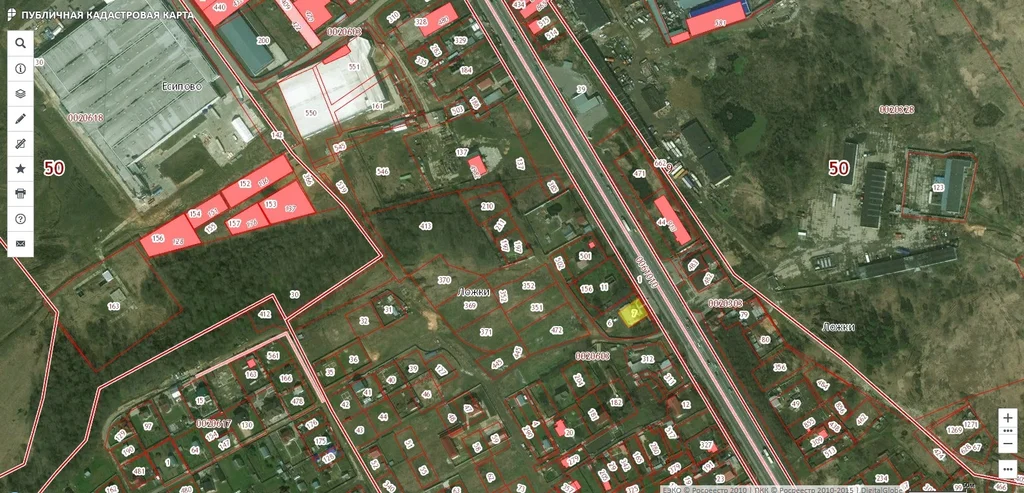Open the feedback envelope icon
The width and height of the screenshot is (1024, 493).
20,244
